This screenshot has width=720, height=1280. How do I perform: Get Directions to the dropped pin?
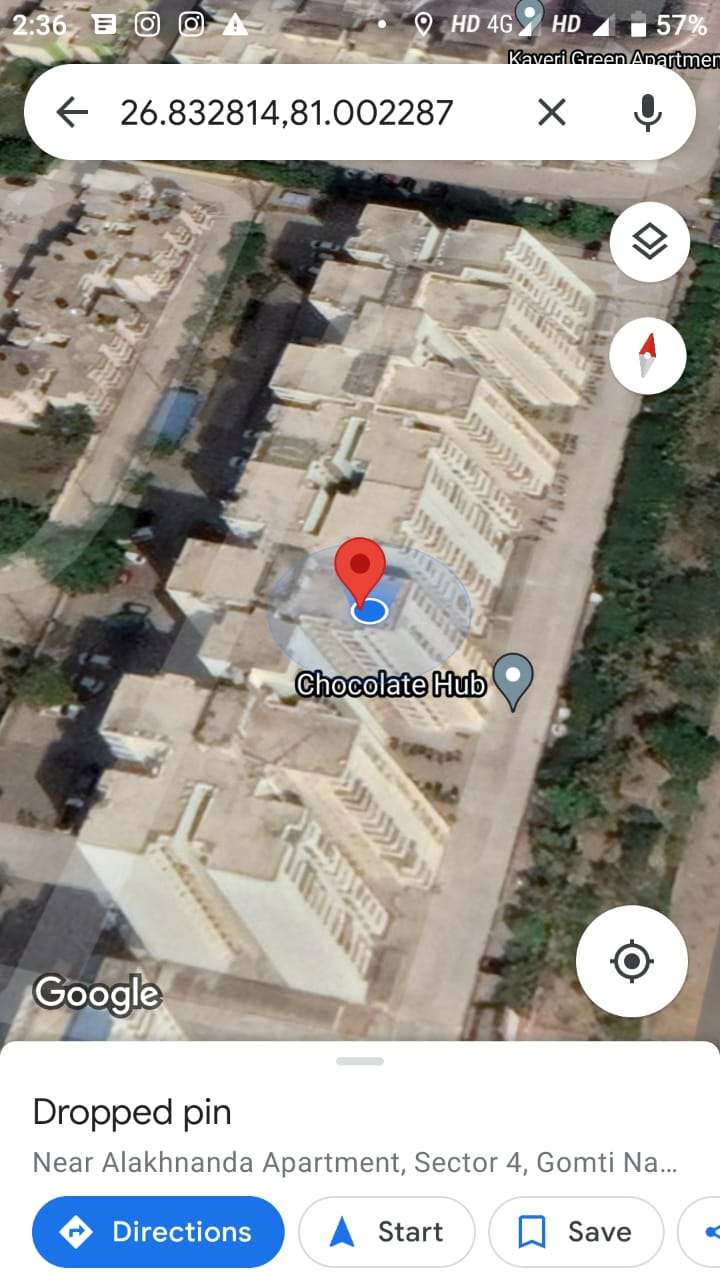158,1232
